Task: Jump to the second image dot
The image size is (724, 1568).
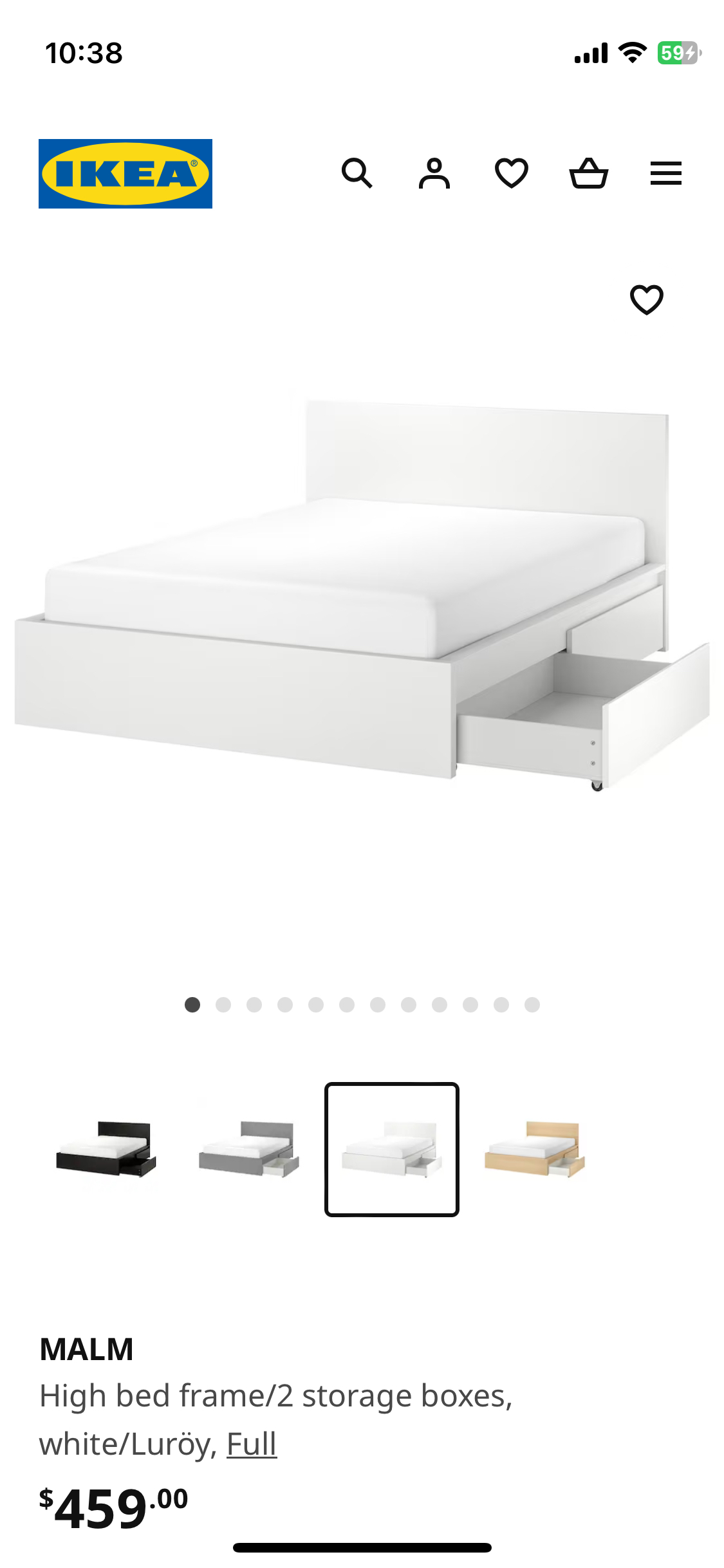Action: [x=223, y=1005]
